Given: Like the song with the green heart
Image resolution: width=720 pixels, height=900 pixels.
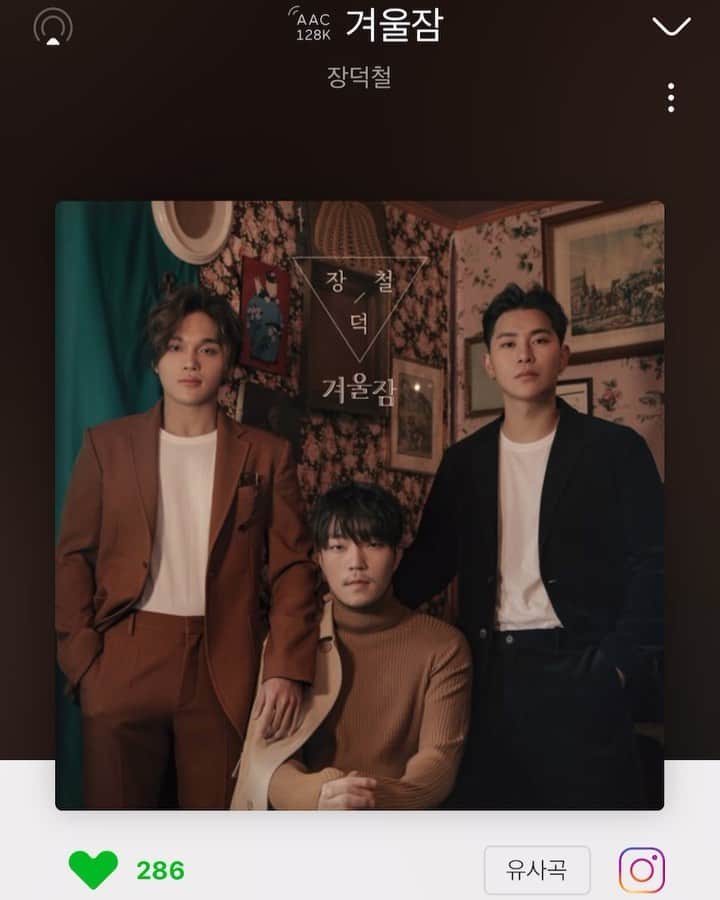Looking at the screenshot, I should click(x=93, y=869).
